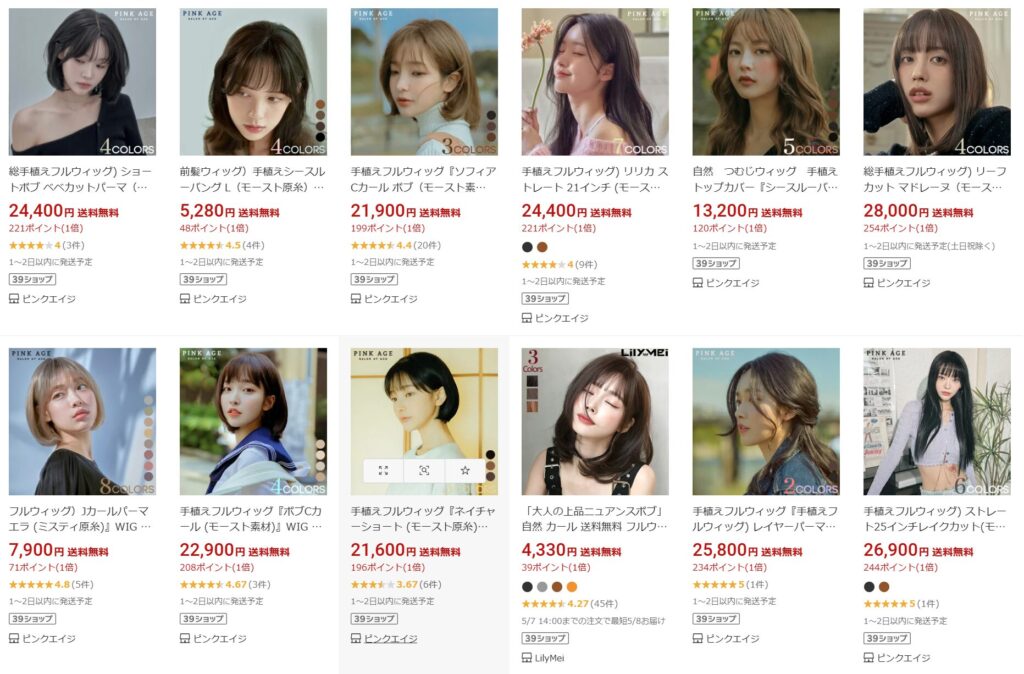This screenshot has width=1024, height=674.
Task: View the LilyMei 4,330円 ニュアンスボブ wig
Action: click(x=594, y=518)
